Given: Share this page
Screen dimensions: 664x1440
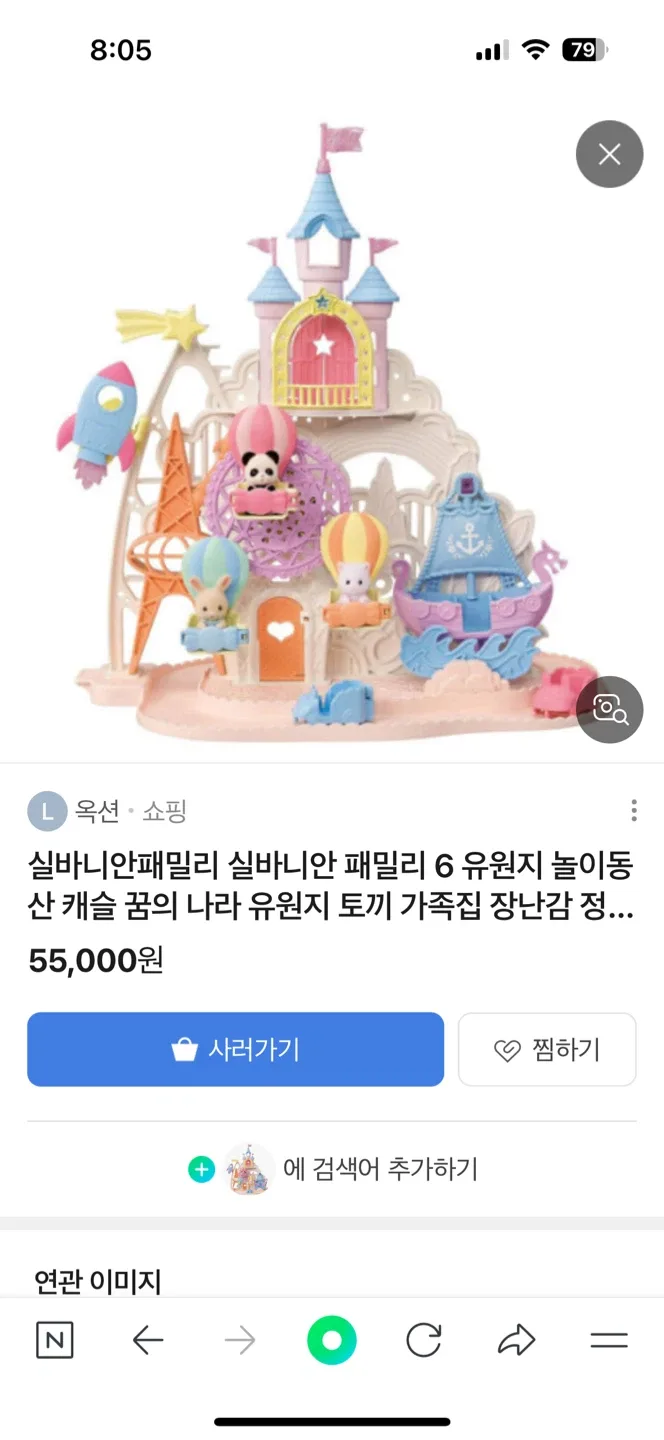Looking at the screenshot, I should (516, 1340).
